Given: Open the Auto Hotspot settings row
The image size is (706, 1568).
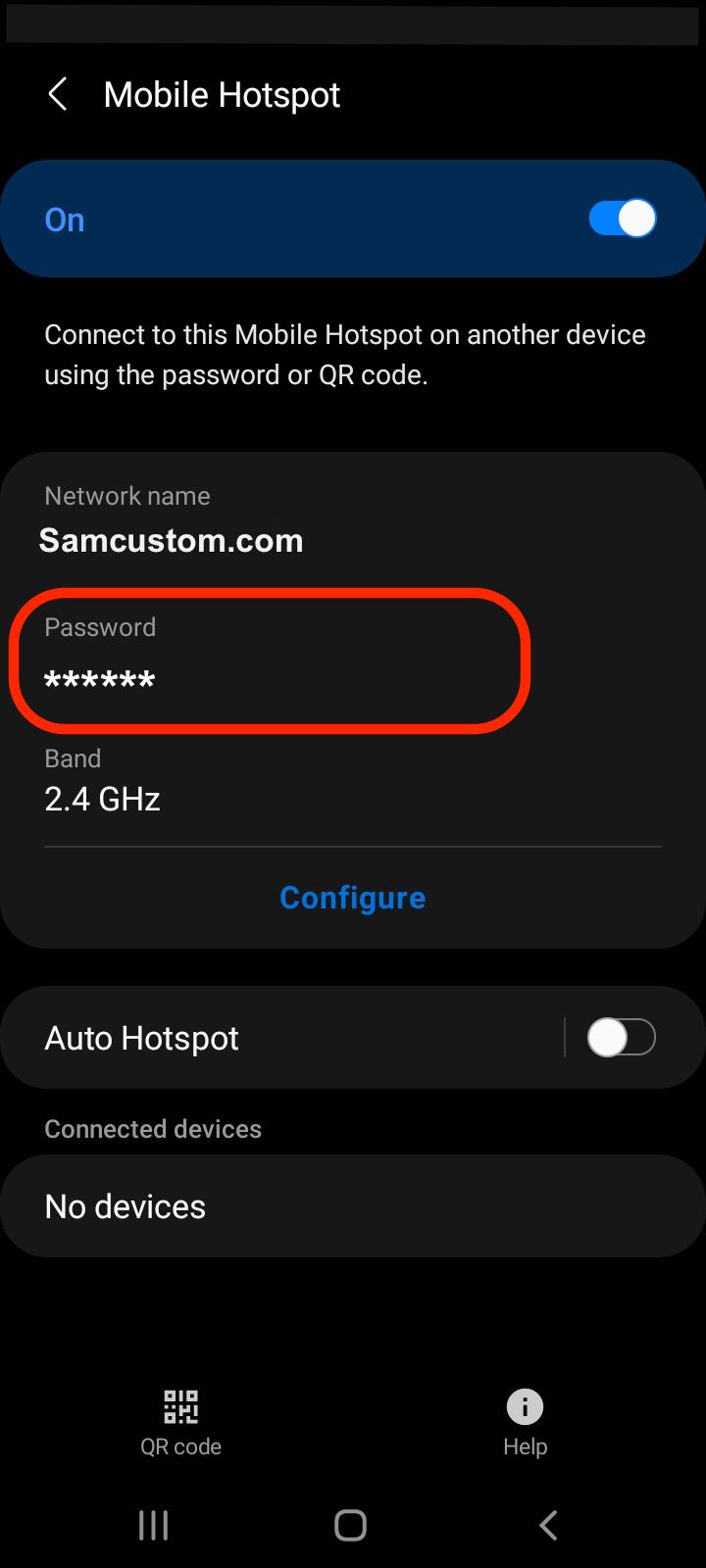Looking at the screenshot, I should [275, 1038].
